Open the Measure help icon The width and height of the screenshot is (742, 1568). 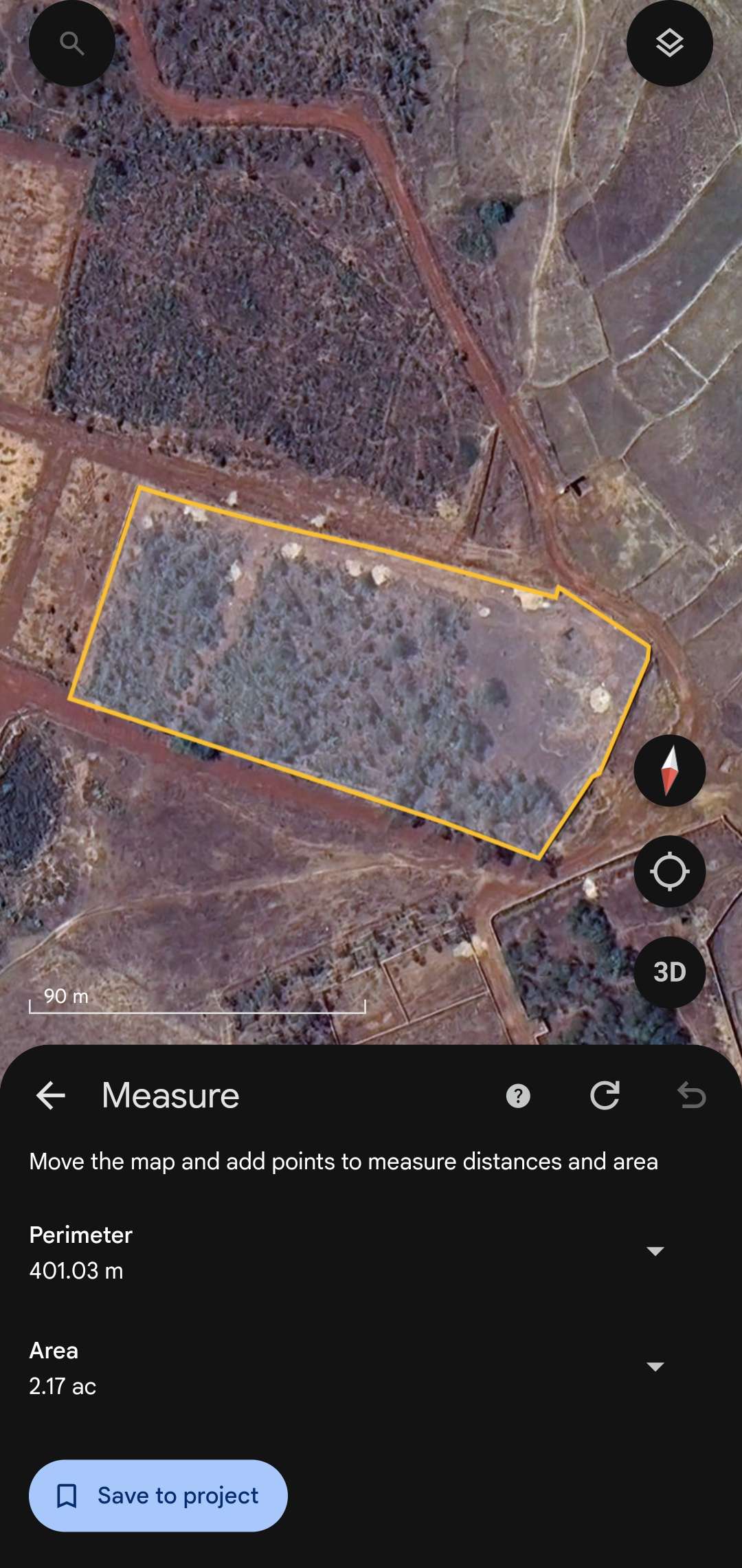tap(518, 1096)
